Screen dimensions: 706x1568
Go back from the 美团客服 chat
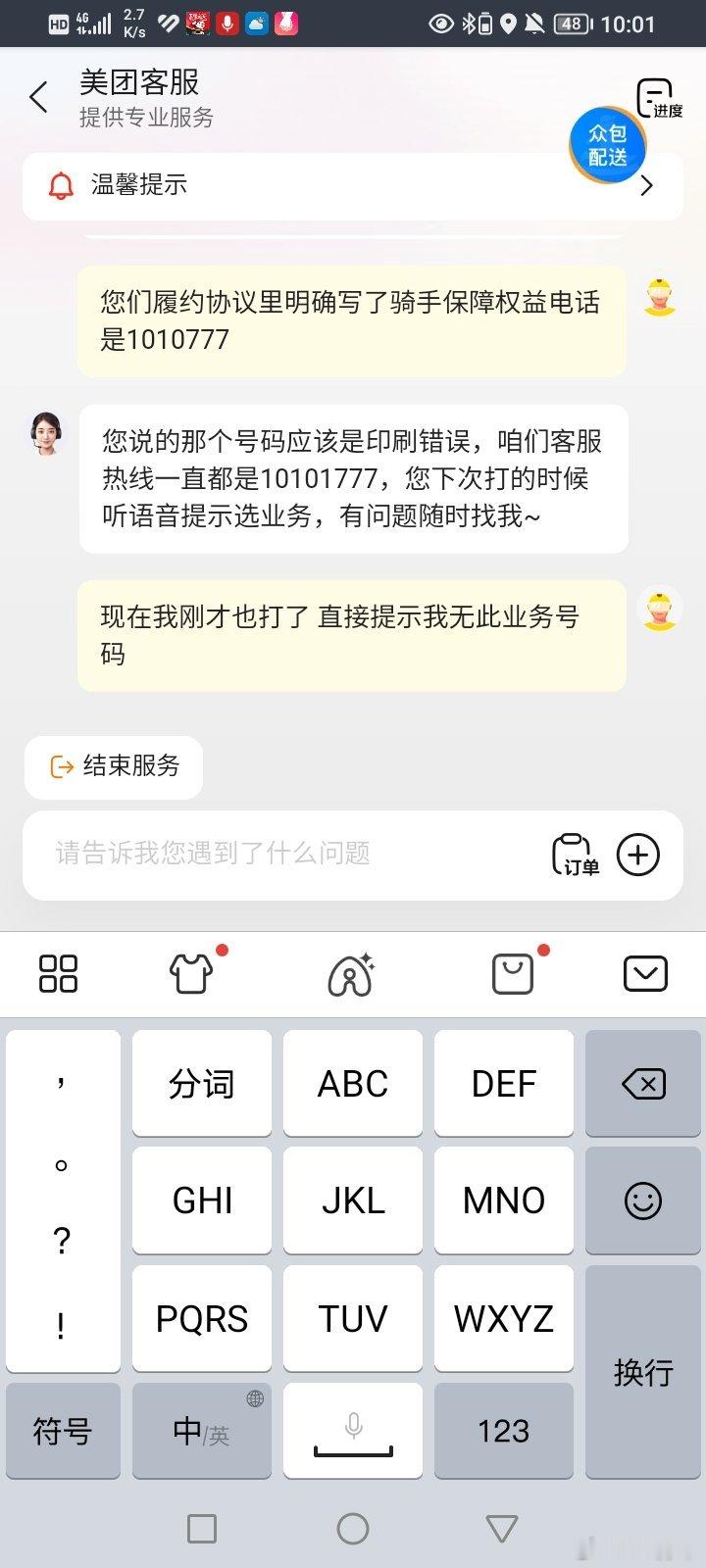[x=38, y=97]
